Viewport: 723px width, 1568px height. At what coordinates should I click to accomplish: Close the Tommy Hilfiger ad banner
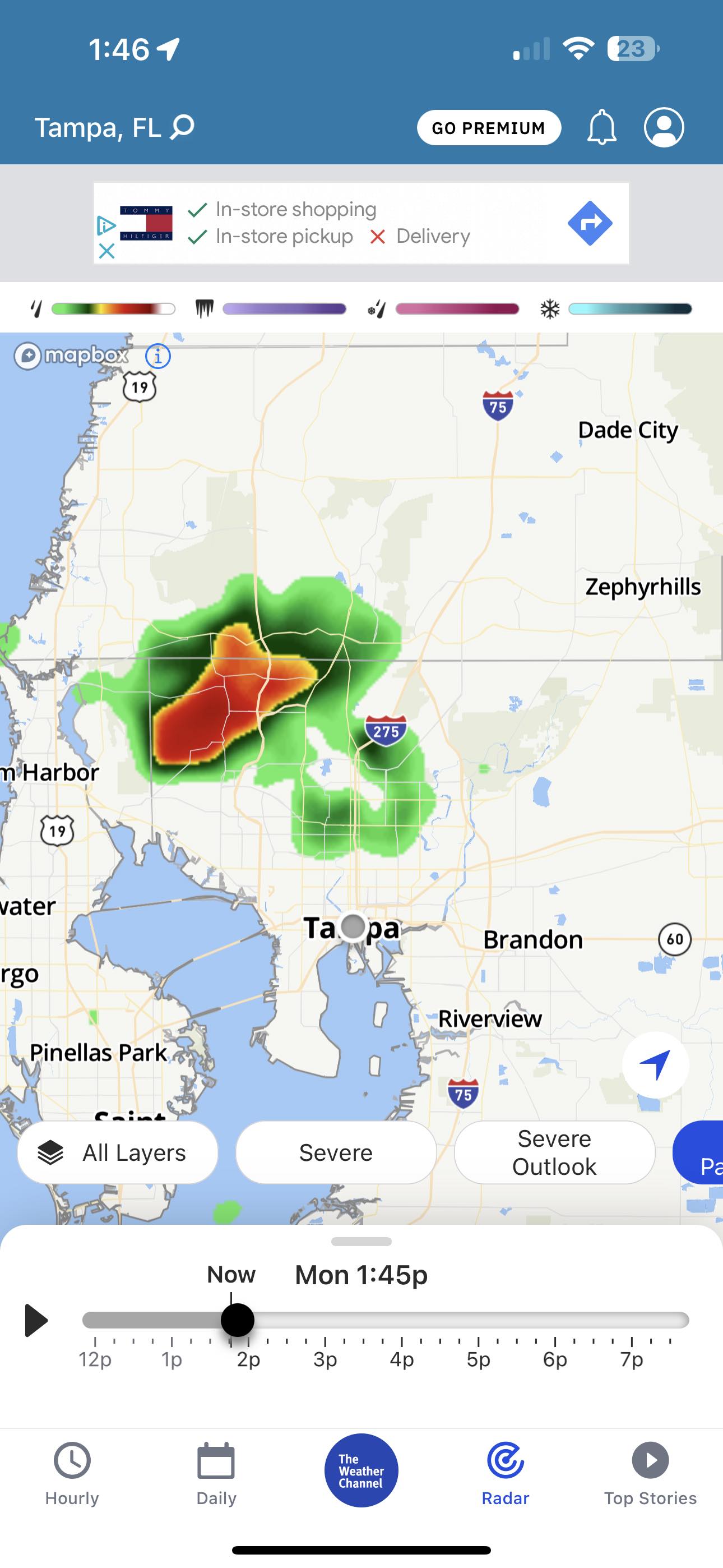[x=106, y=251]
